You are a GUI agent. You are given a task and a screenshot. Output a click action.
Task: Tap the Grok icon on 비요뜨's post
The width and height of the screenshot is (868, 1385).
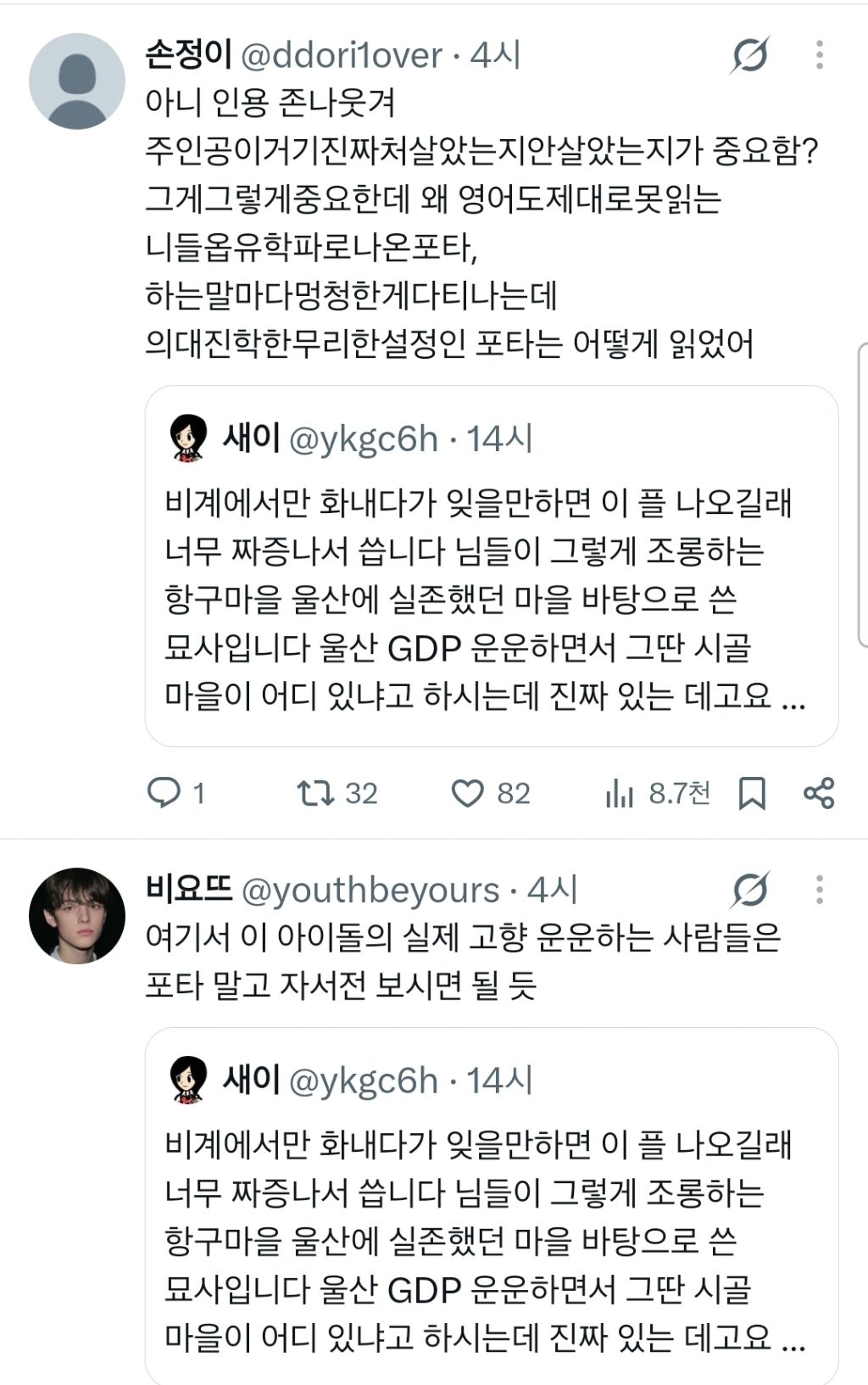(750, 890)
